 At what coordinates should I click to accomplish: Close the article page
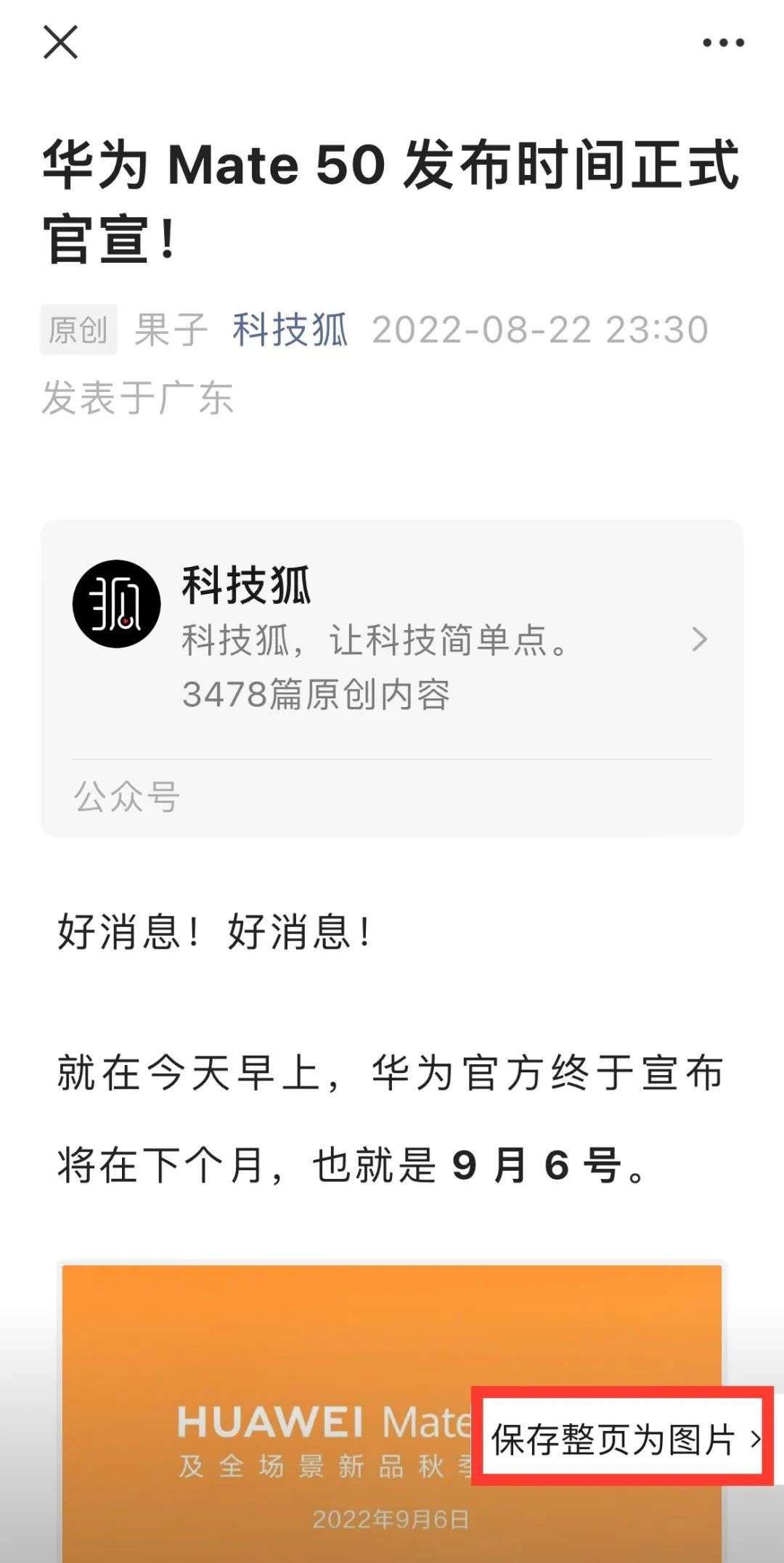tap(60, 42)
